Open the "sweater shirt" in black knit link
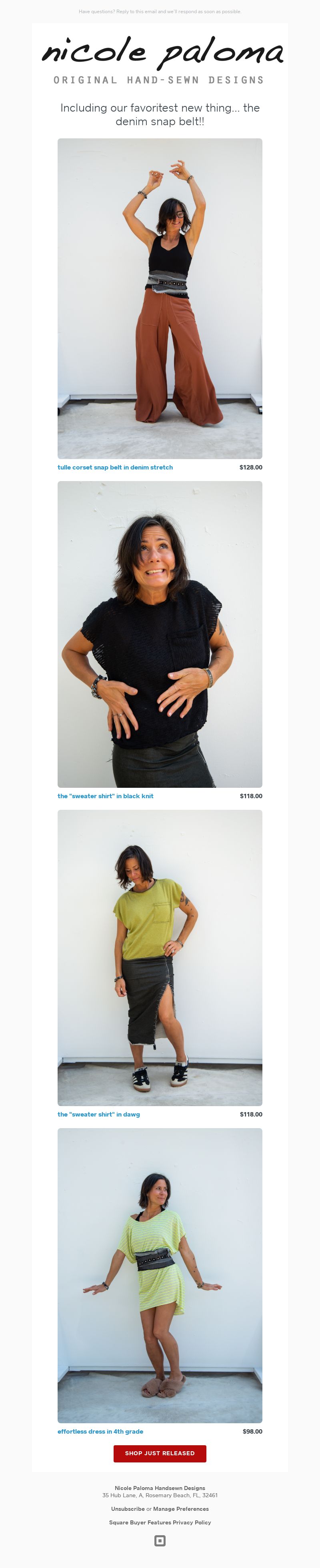320x1568 pixels. pyautogui.click(x=105, y=795)
